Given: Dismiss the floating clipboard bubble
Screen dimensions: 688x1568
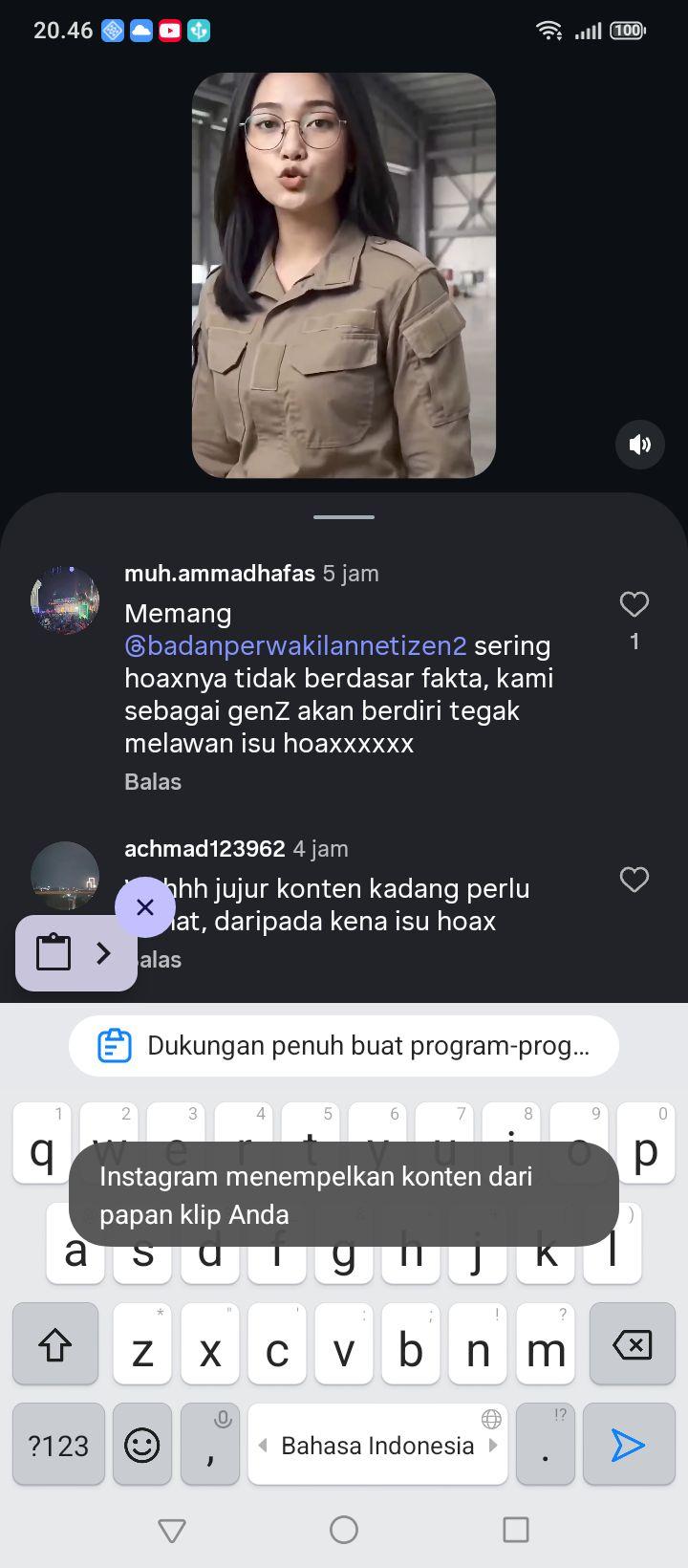Looking at the screenshot, I should point(145,906).
